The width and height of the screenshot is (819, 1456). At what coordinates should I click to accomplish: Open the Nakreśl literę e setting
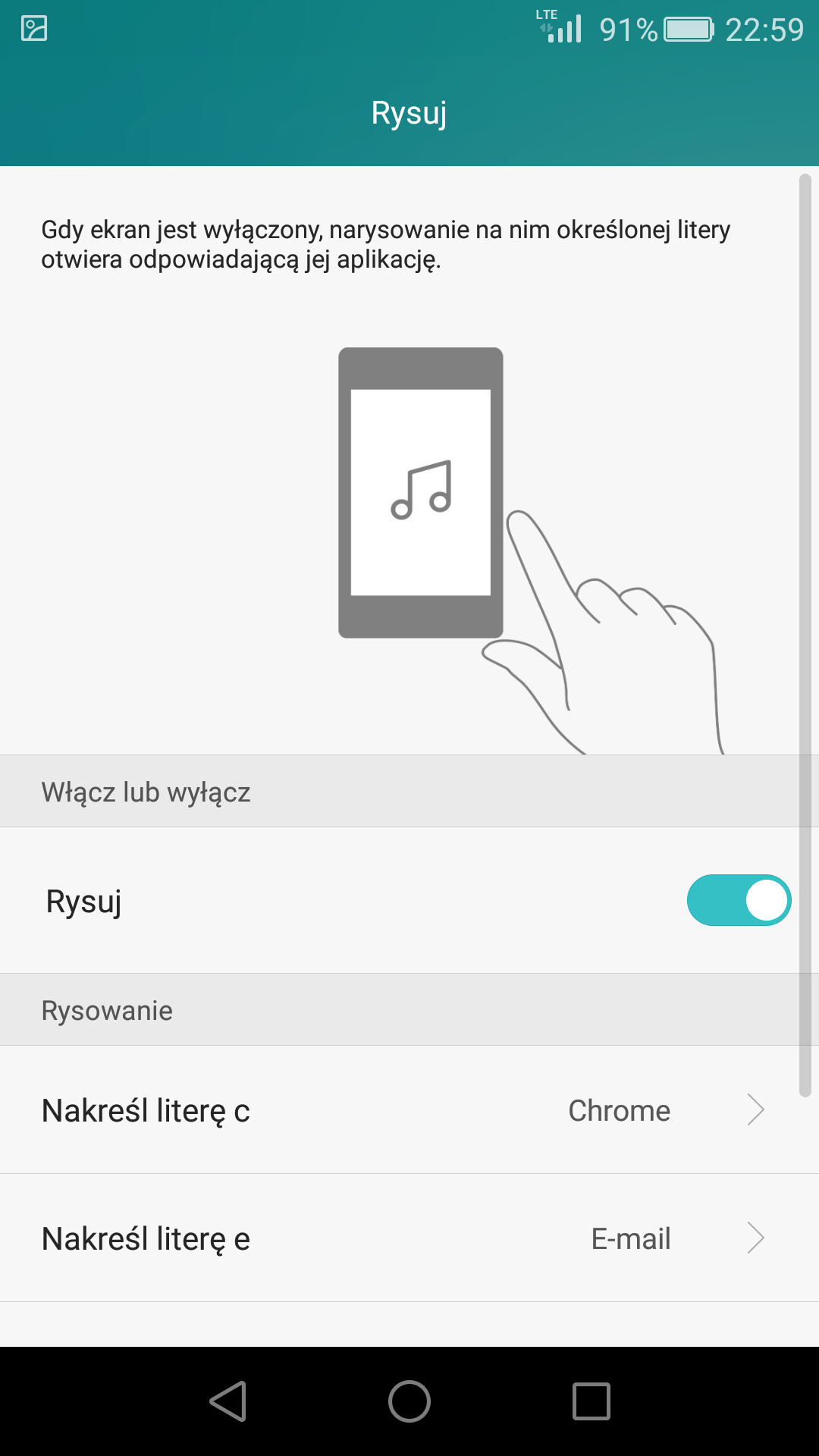click(x=409, y=1238)
